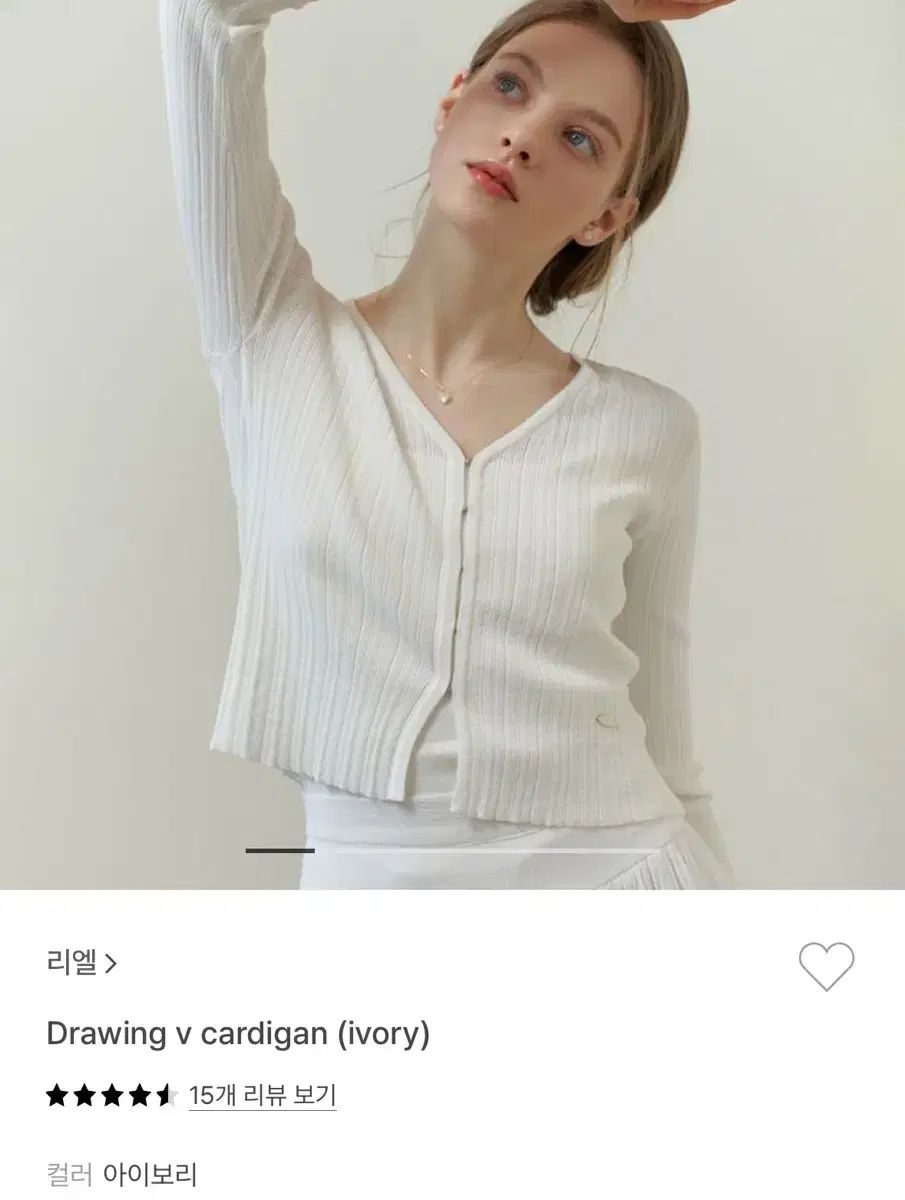Open the 리엘 brand page

[x=82, y=964]
